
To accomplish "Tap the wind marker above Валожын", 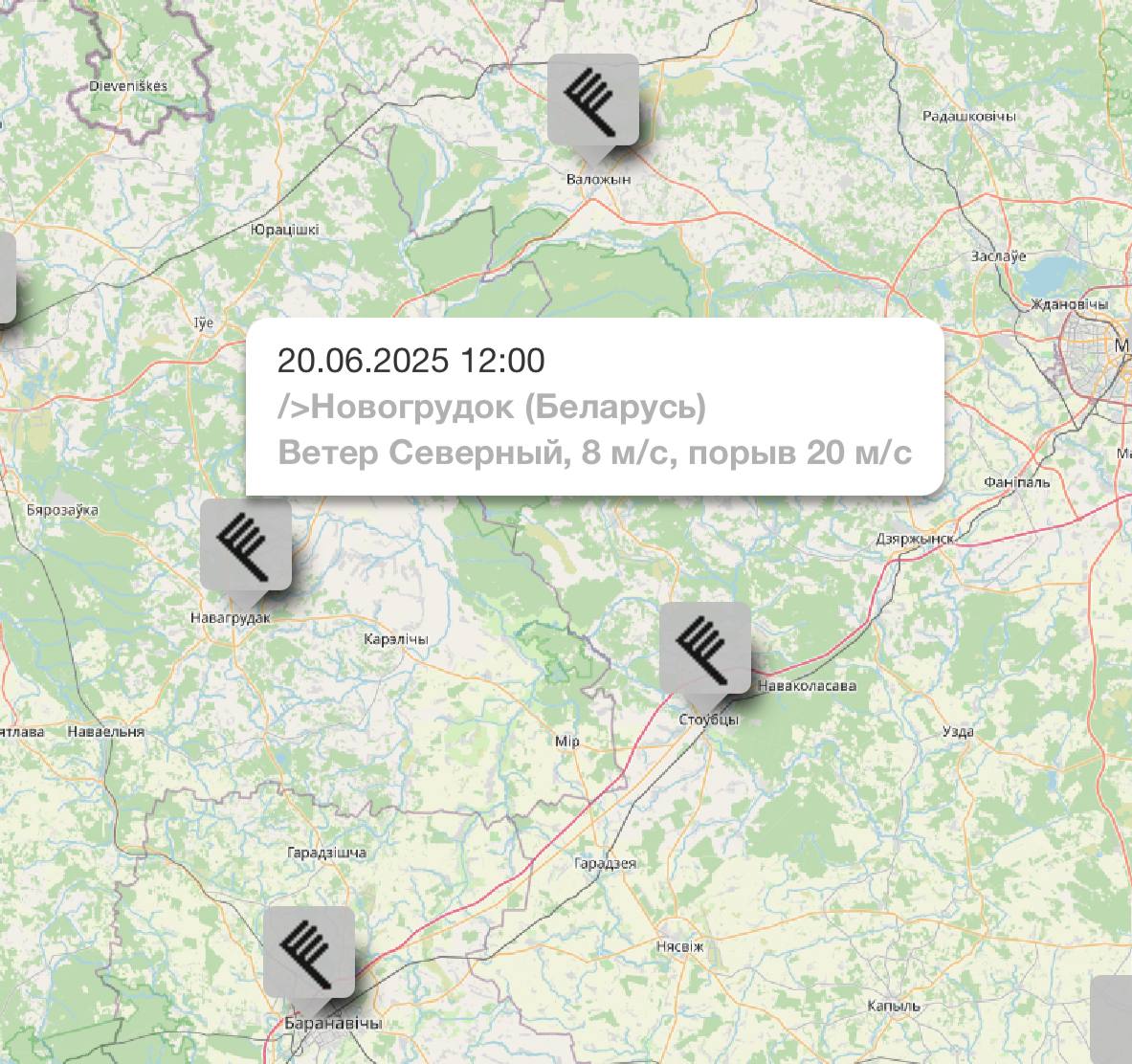I will tap(593, 100).
